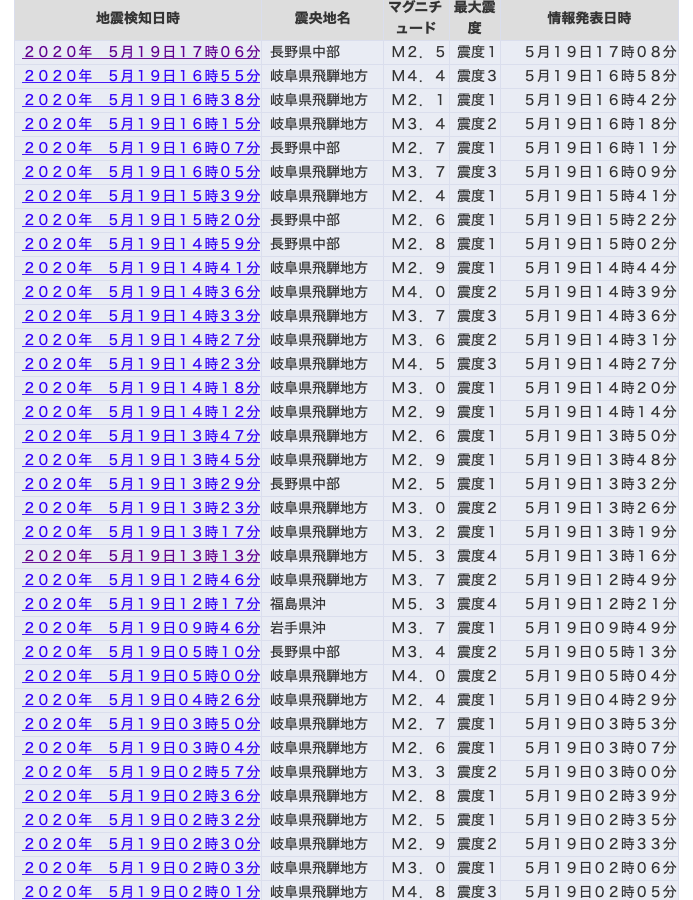Image resolution: width=693 pixels, height=900 pixels.
Task: Tap the 5月19日14時23分 M4.5 quake link
Action: 141,364
